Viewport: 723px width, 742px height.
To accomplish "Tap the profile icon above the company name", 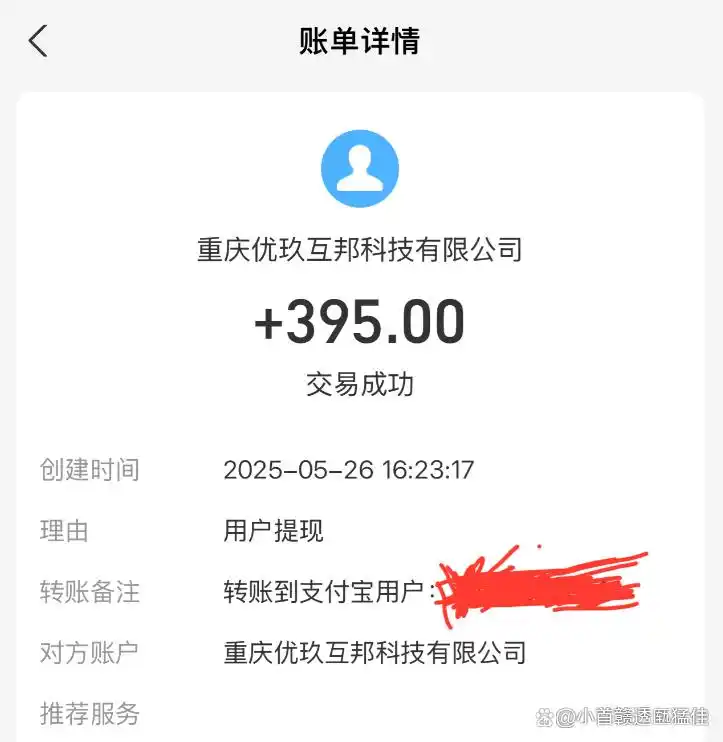I will pos(361,167).
